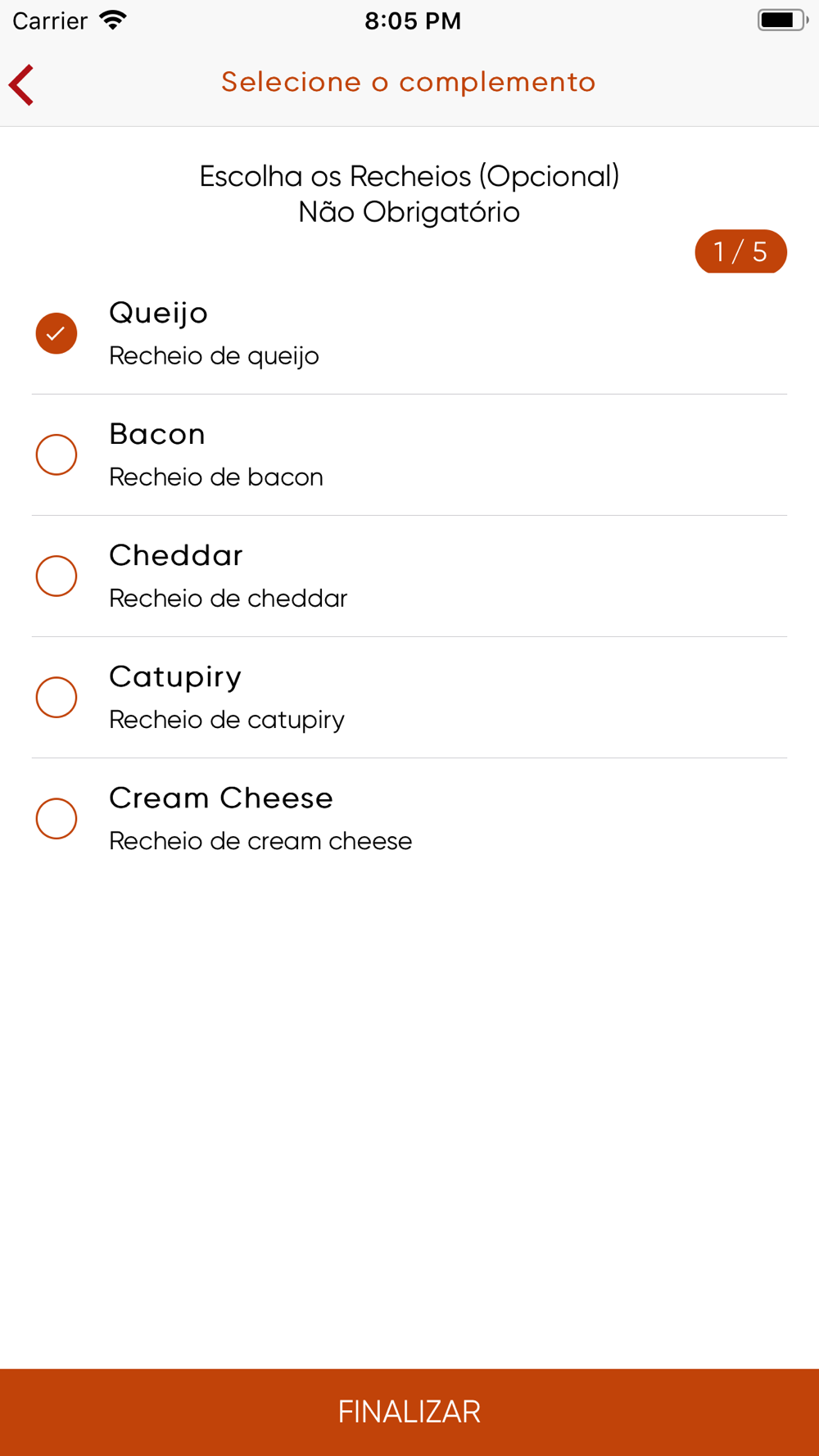Add the Catupiry filling

pos(57,697)
